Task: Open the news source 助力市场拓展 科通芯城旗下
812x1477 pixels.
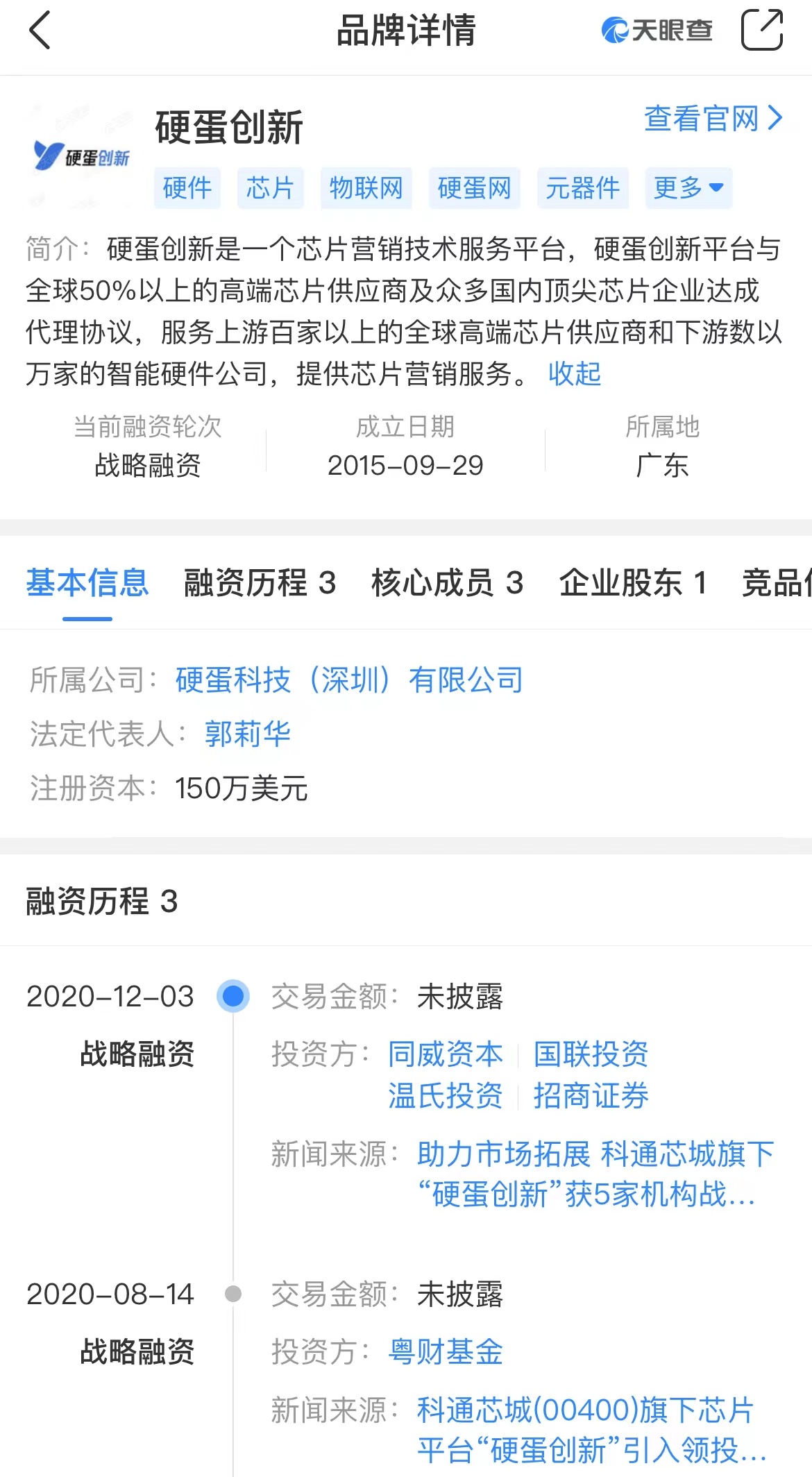Action: 595,1174
